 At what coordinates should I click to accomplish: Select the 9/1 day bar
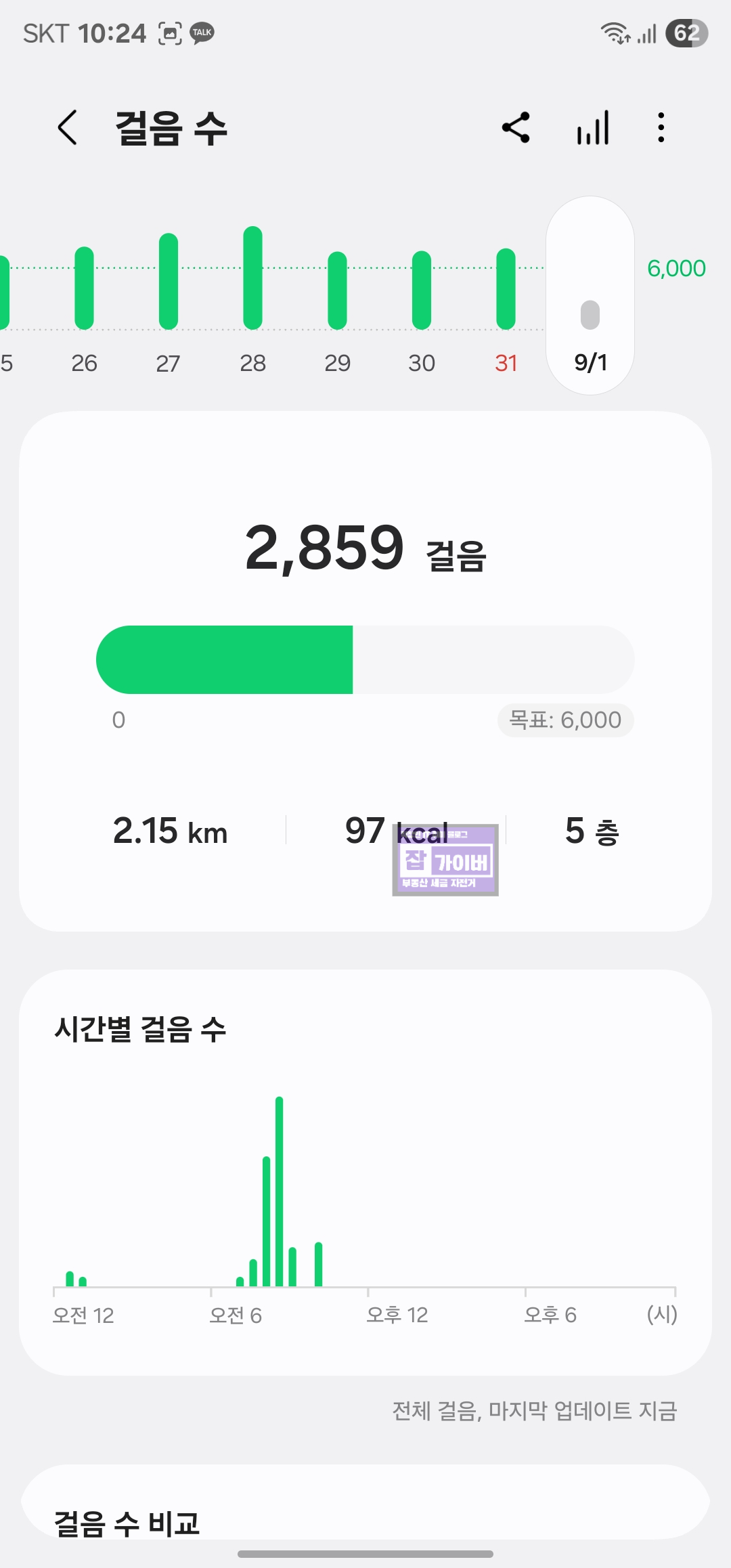click(x=590, y=296)
